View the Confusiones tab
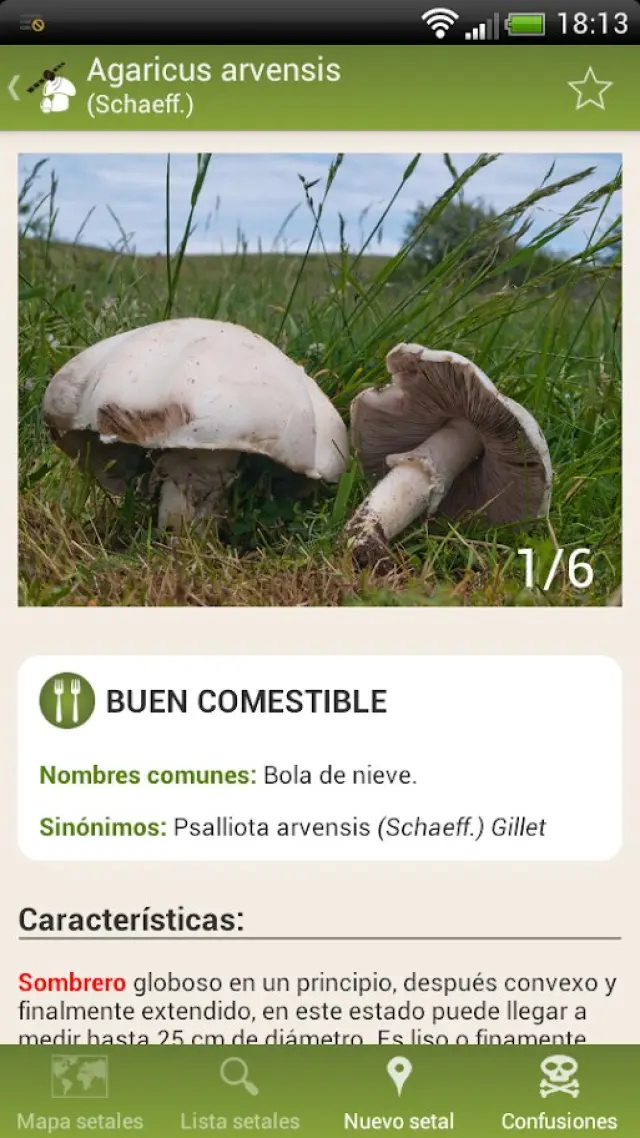The width and height of the screenshot is (640, 1138). pos(559,1092)
